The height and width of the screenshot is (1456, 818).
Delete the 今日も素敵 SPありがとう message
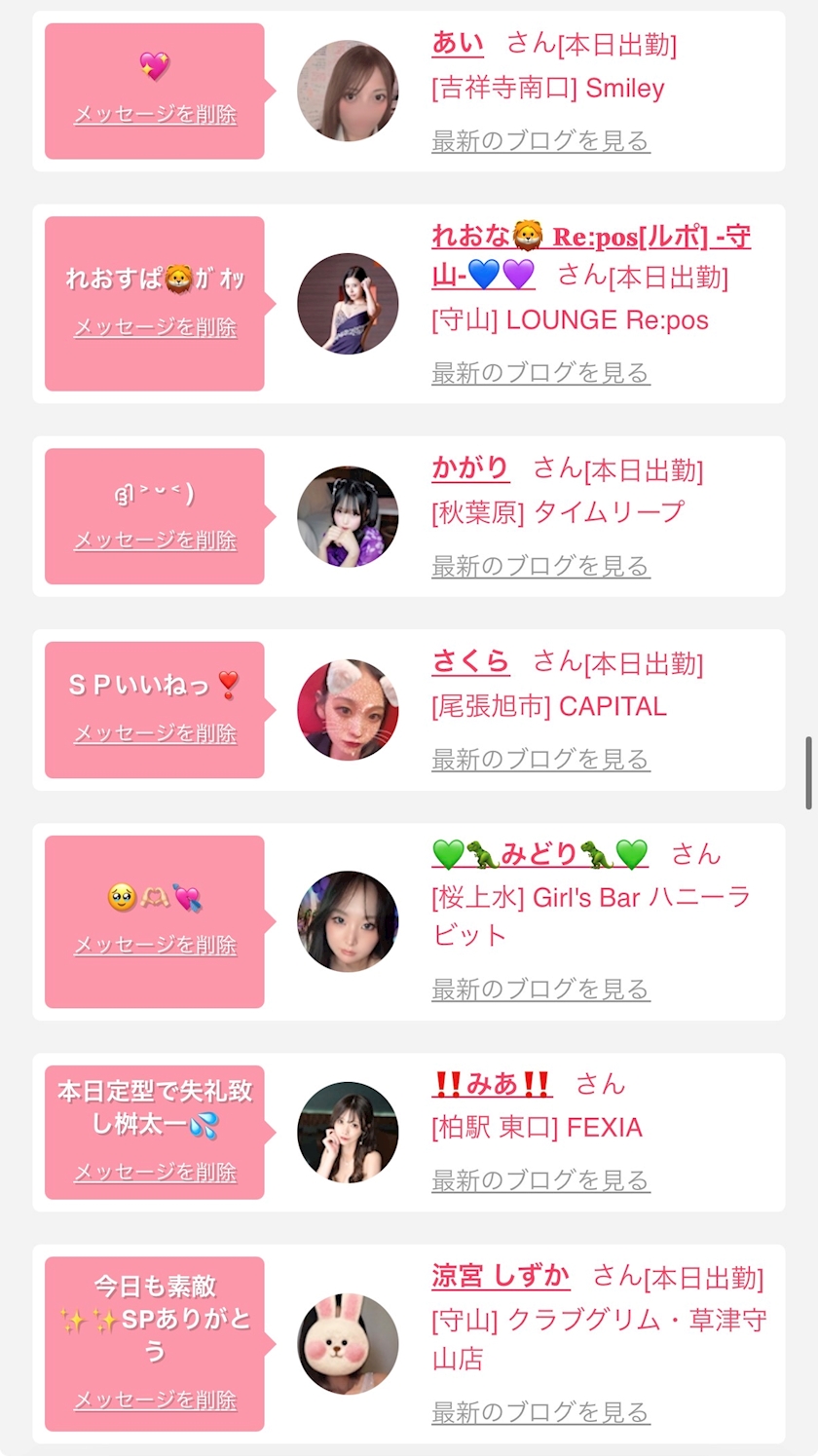(x=156, y=1400)
